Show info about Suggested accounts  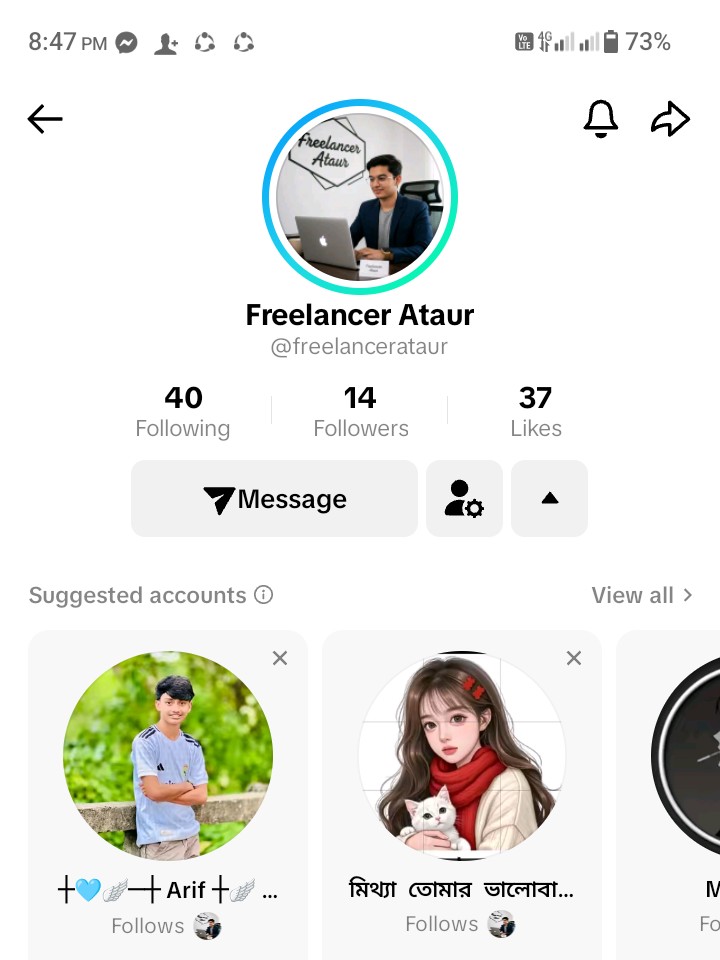tap(264, 595)
